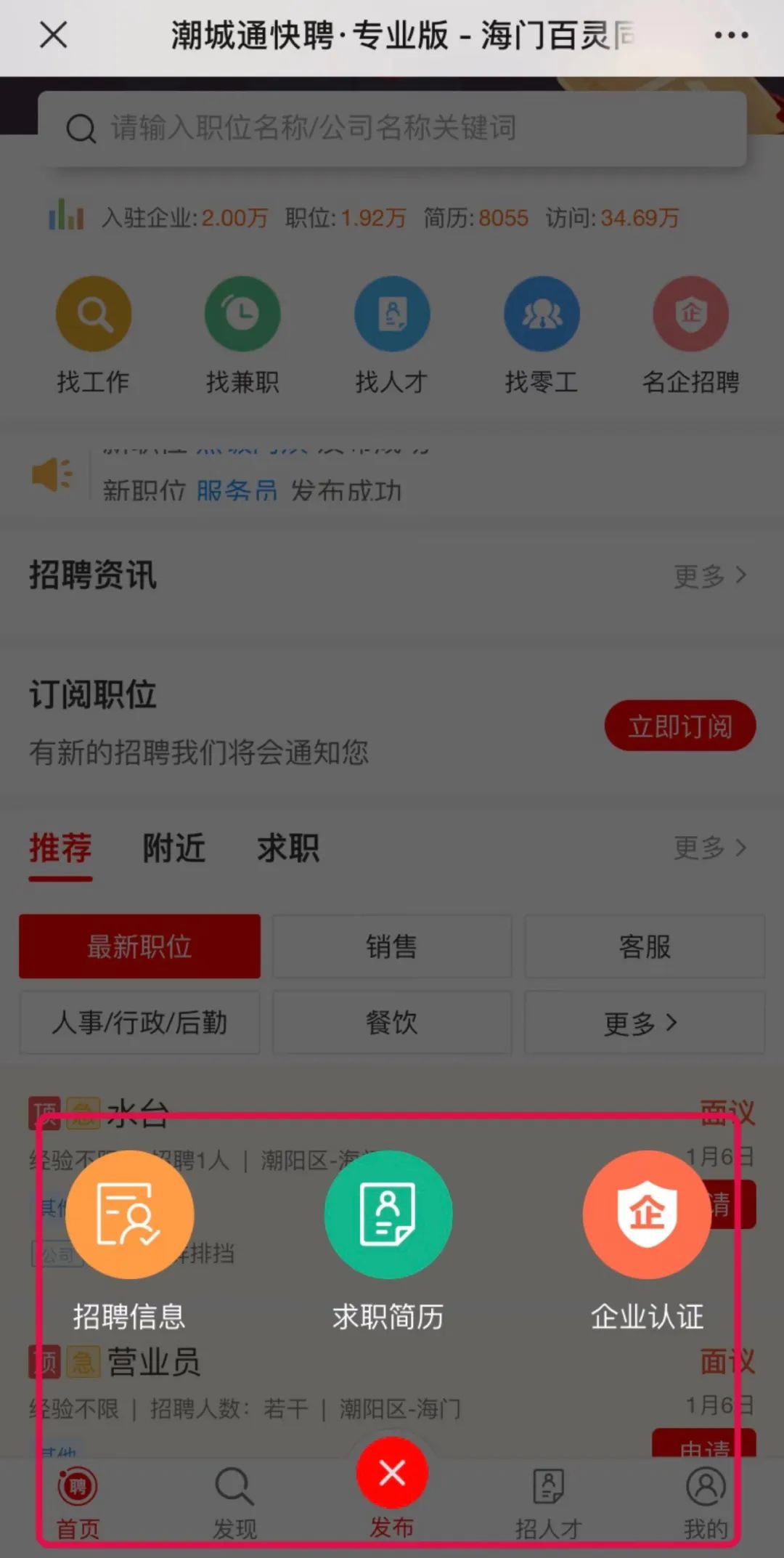
Task: Go to the 首页 tab
Action: 78,1503
